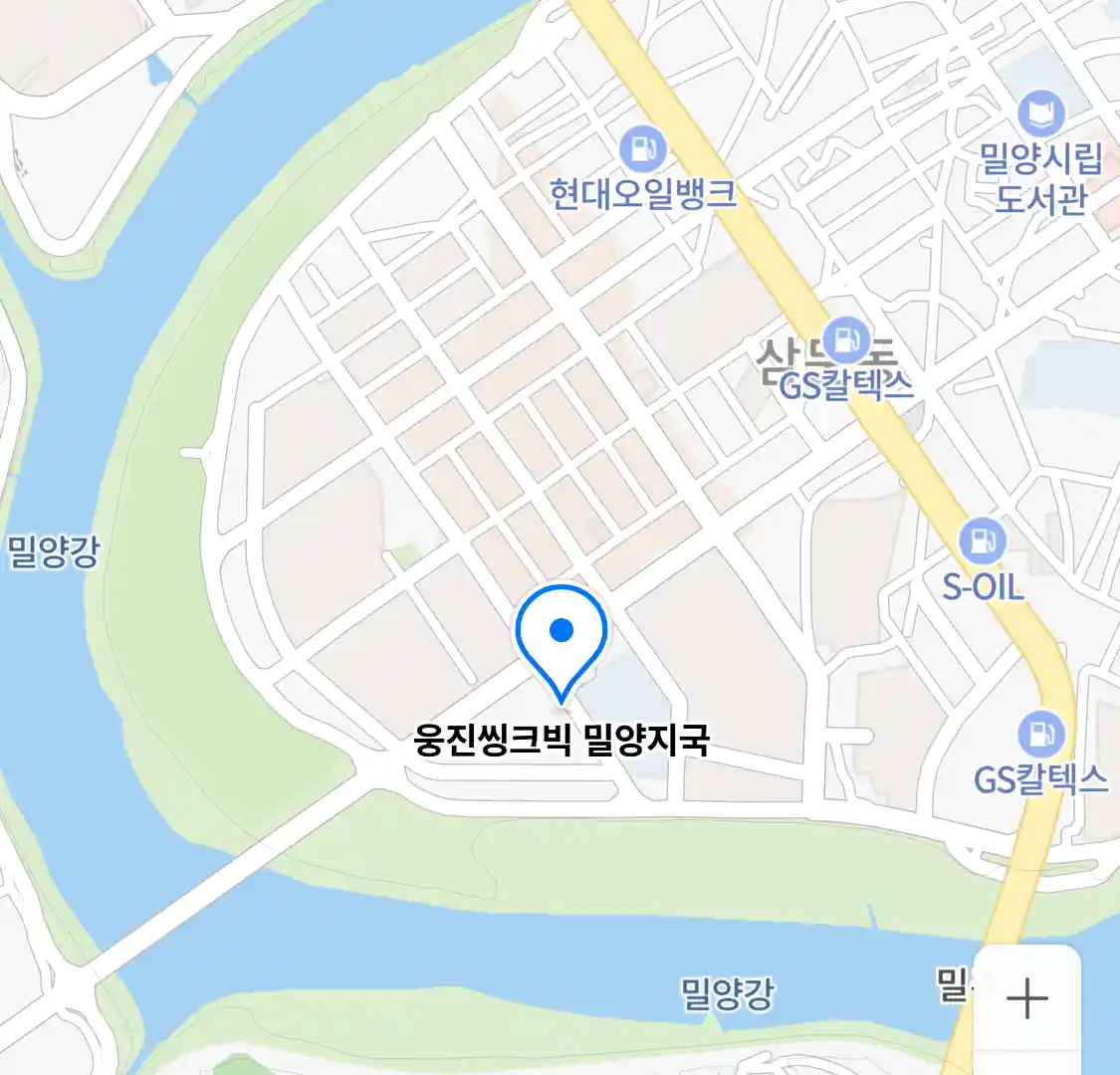Select the 밀양시립도서관 library marker
Viewport: 1120px width, 1075px height.
1040,113
